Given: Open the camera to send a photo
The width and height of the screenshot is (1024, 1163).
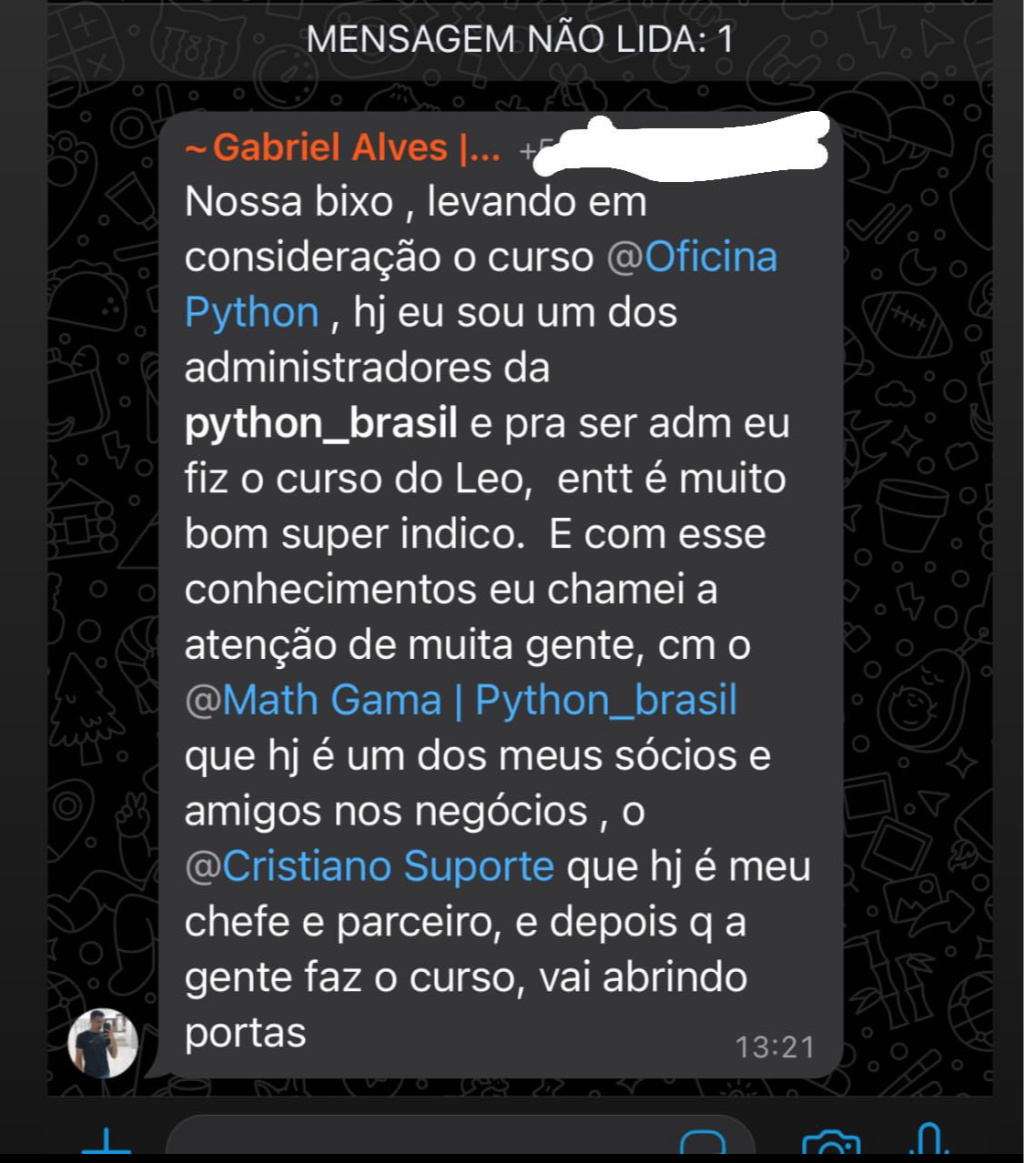Looking at the screenshot, I should pos(831,1145).
